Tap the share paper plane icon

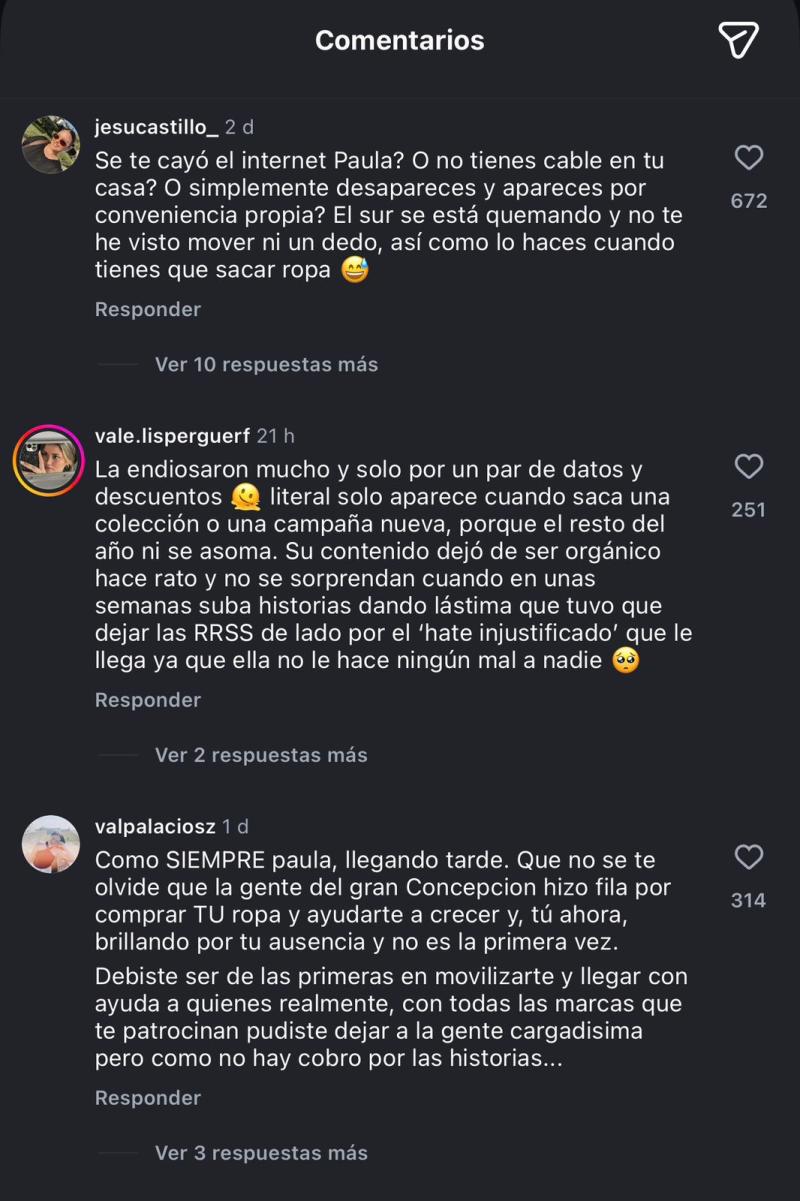click(x=737, y=40)
